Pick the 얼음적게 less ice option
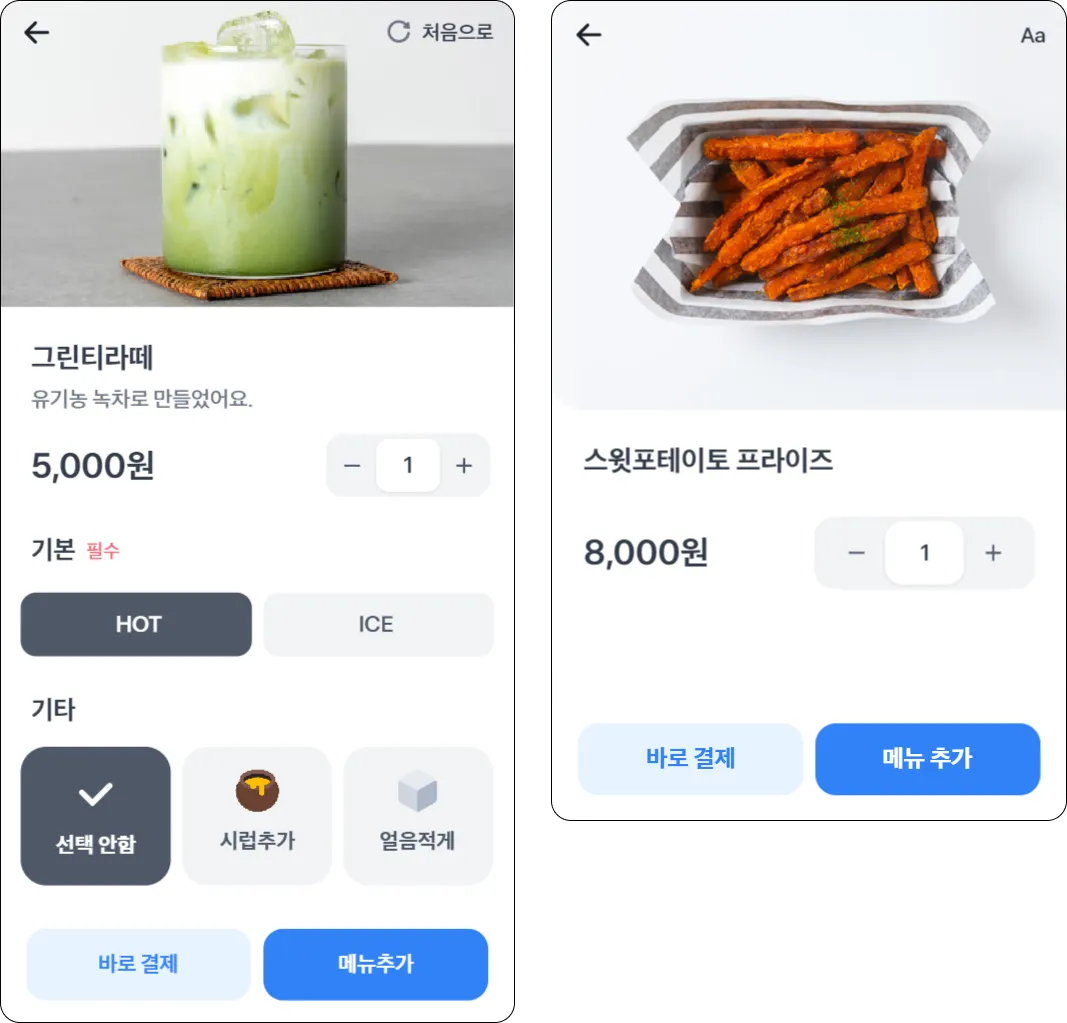The image size is (1067, 1023). pyautogui.click(x=418, y=816)
